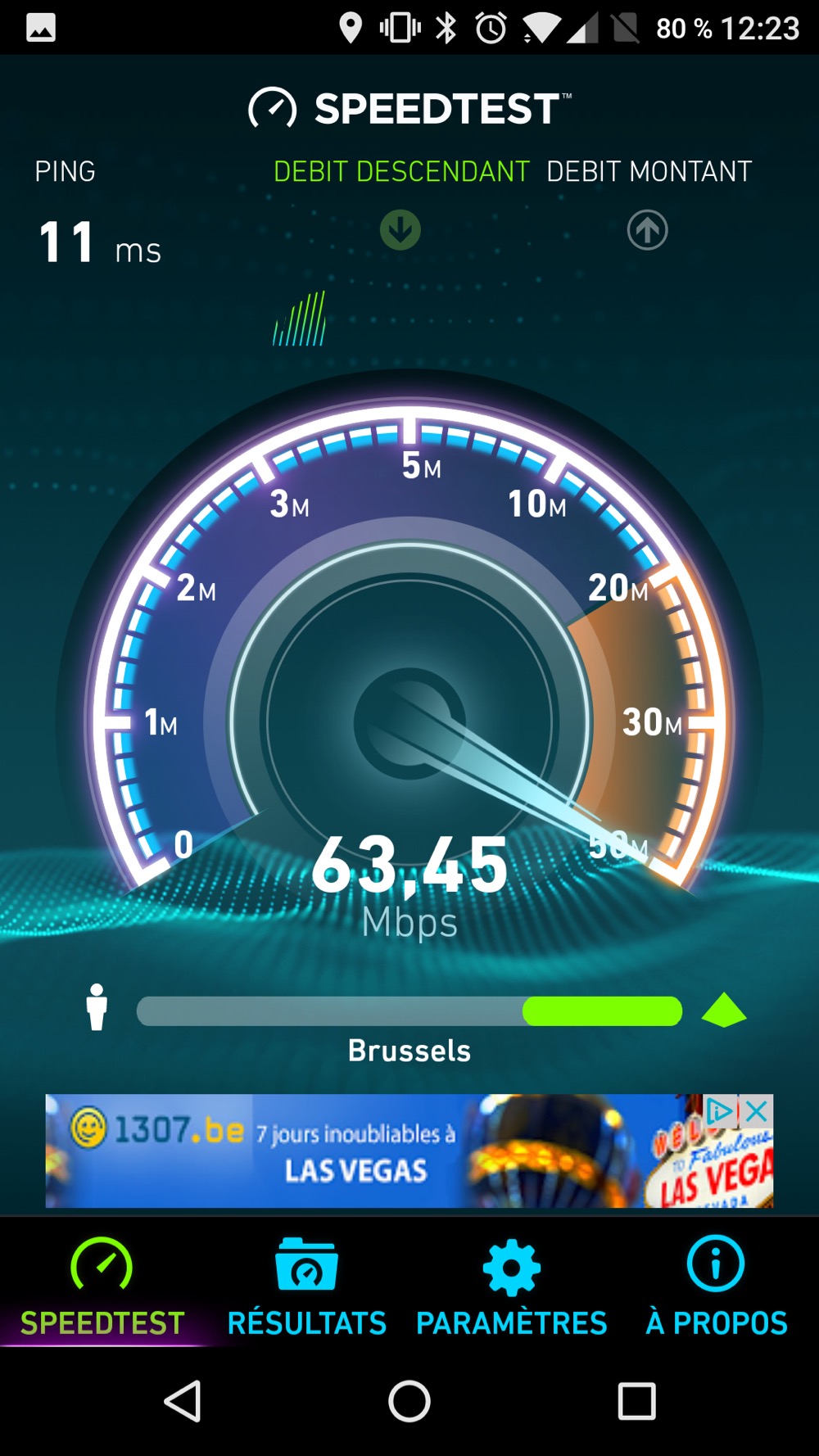Switch to the Résultats tab
Image resolution: width=819 pixels, height=1456 pixels.
tap(306, 1286)
